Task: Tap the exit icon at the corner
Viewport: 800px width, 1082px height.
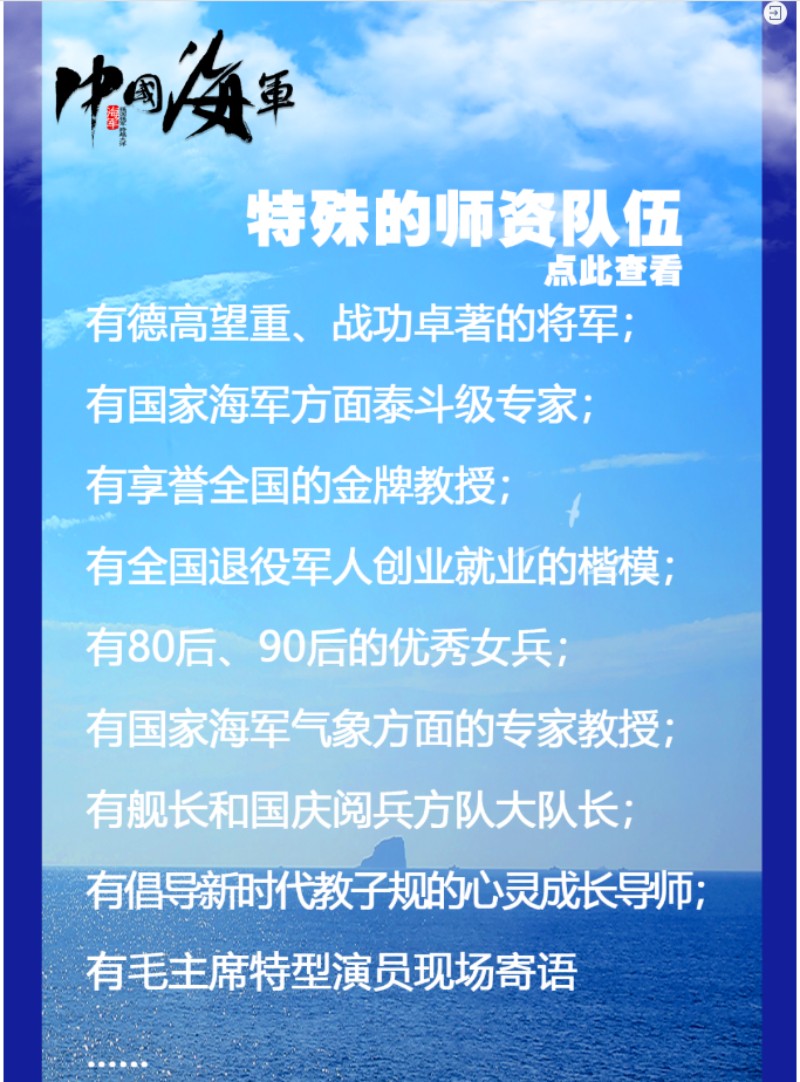Action: [x=775, y=14]
